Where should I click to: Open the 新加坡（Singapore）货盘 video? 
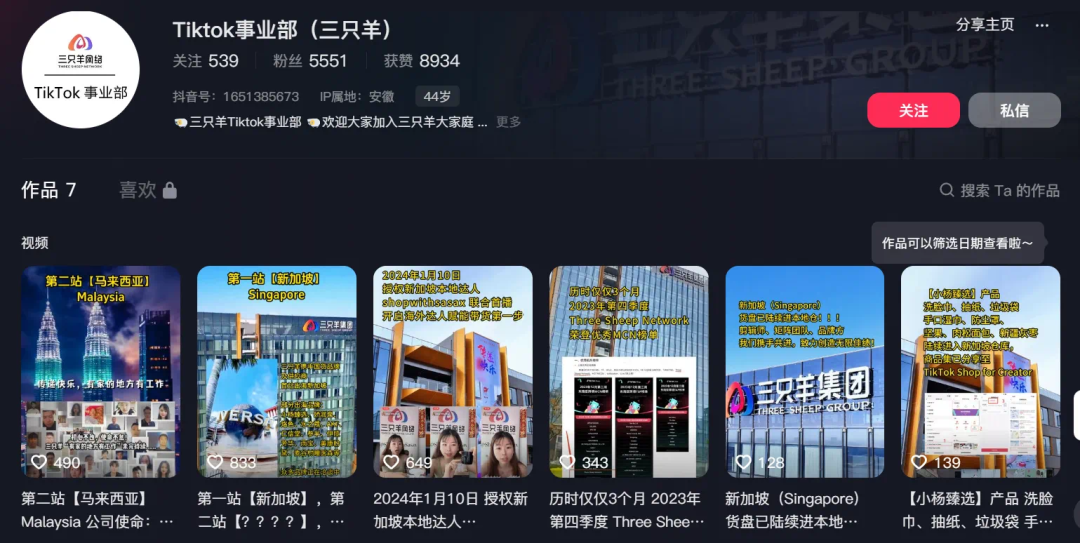[805, 372]
